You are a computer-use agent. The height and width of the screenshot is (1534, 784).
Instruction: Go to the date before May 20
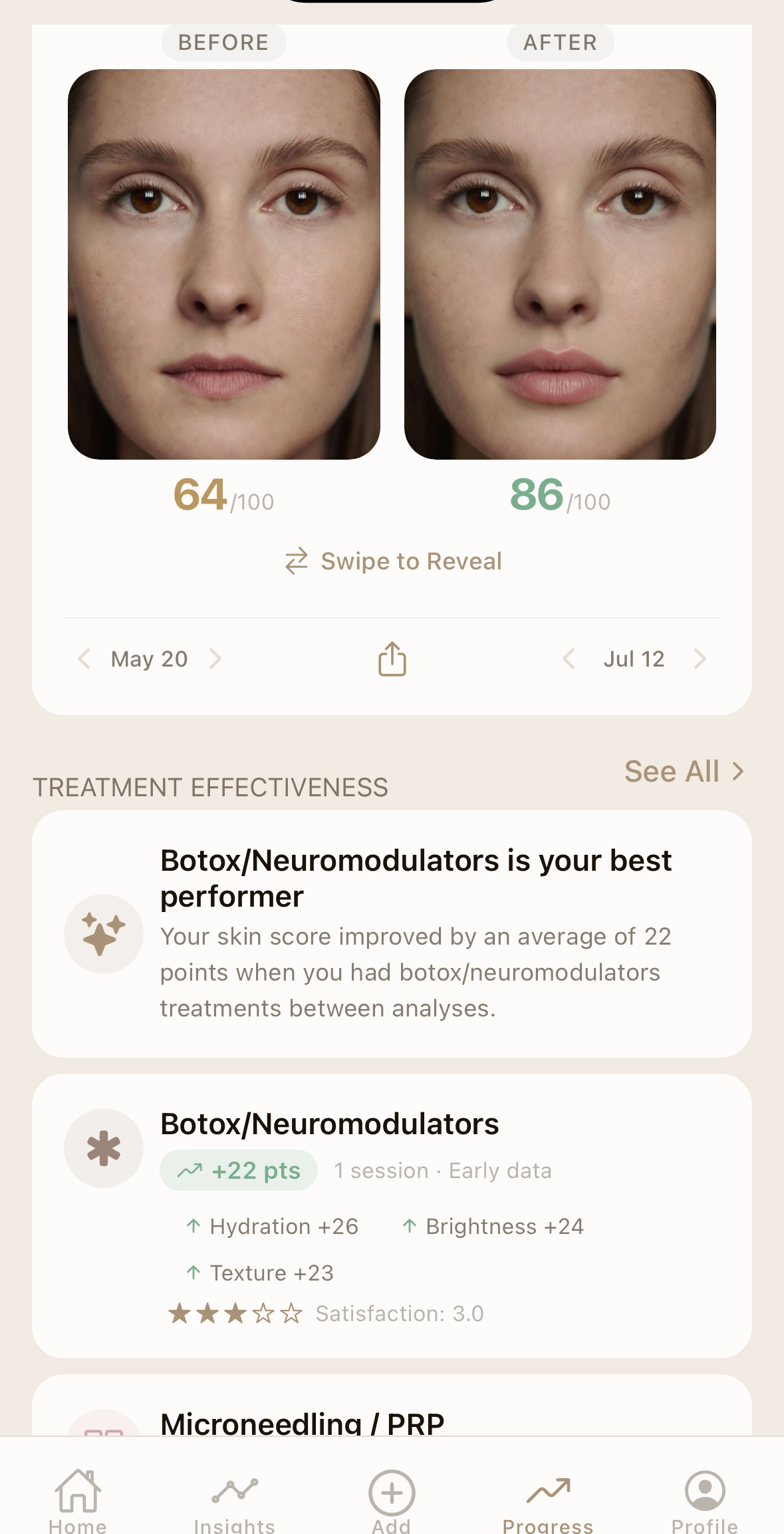point(84,659)
